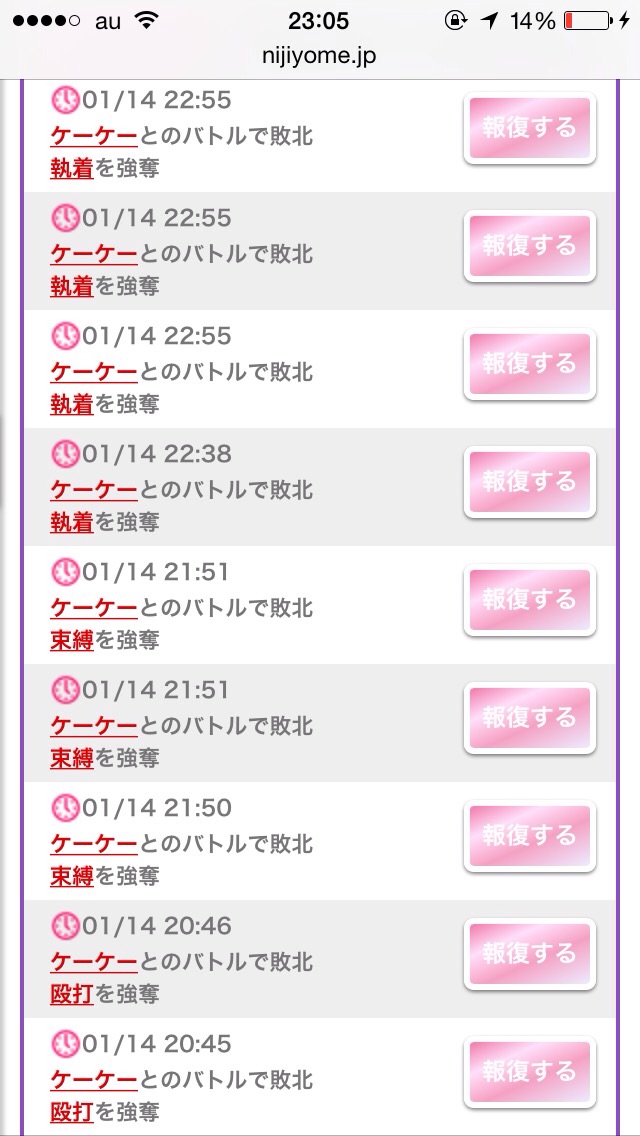Screen dimensions: 640x1136
Task: Open the ケーケー link in the 20:46 entry
Action: (94, 961)
